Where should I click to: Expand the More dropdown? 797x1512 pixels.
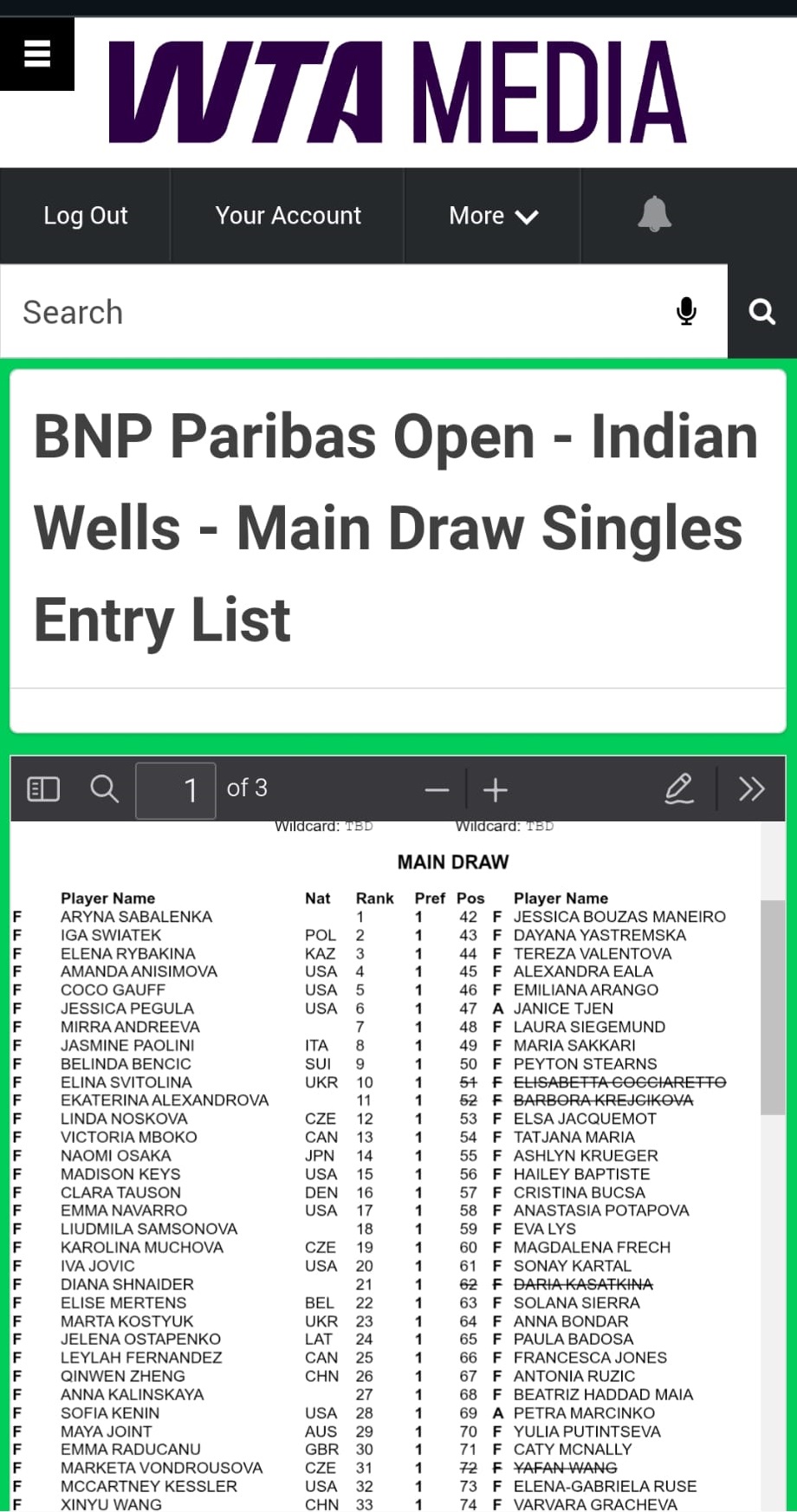coord(492,216)
